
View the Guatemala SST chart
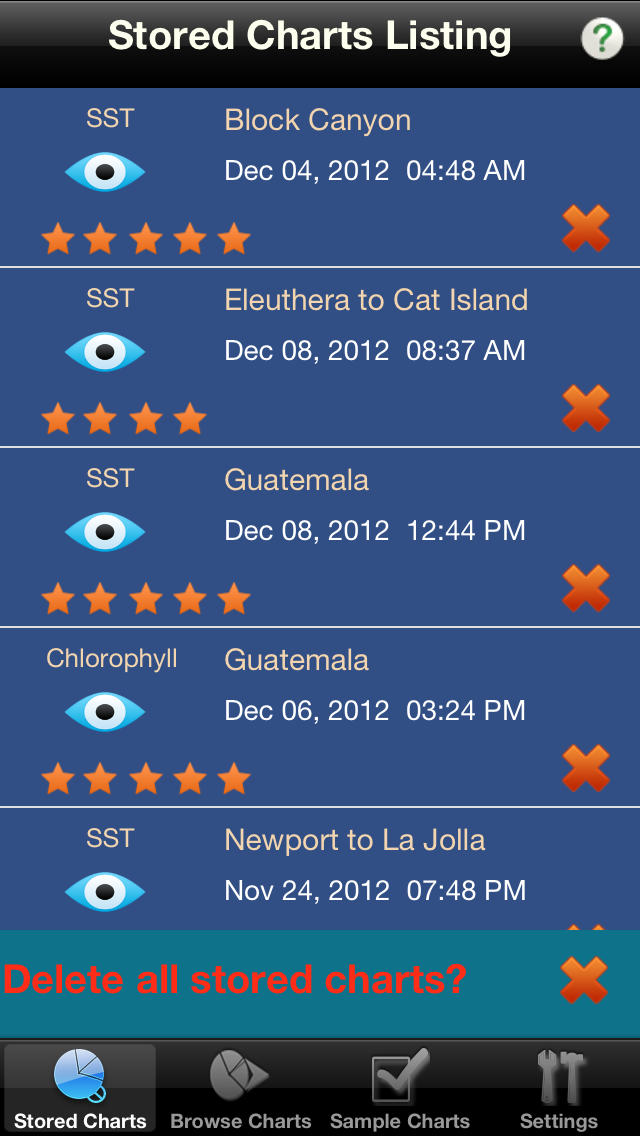[x=105, y=532]
